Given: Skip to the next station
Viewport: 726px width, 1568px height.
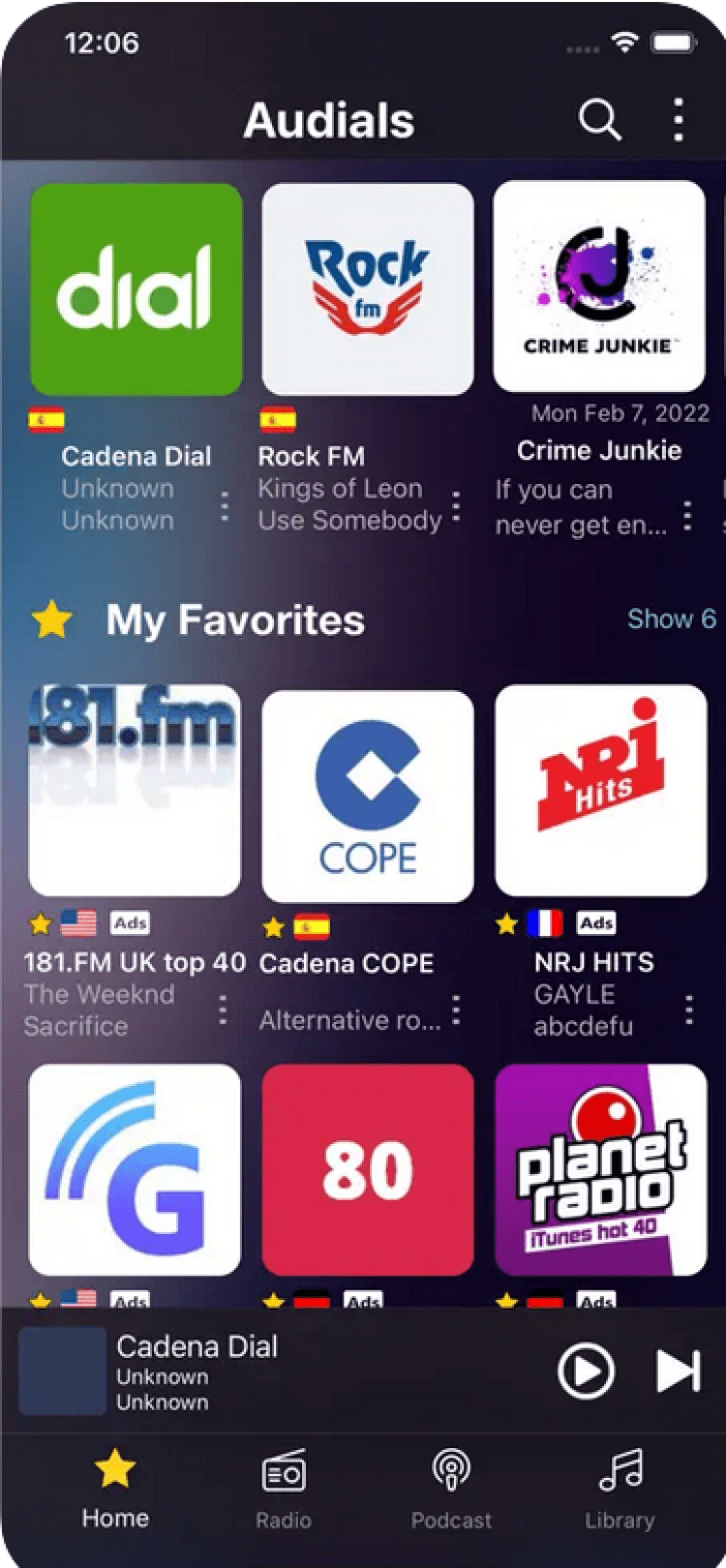Looking at the screenshot, I should point(679,1371).
